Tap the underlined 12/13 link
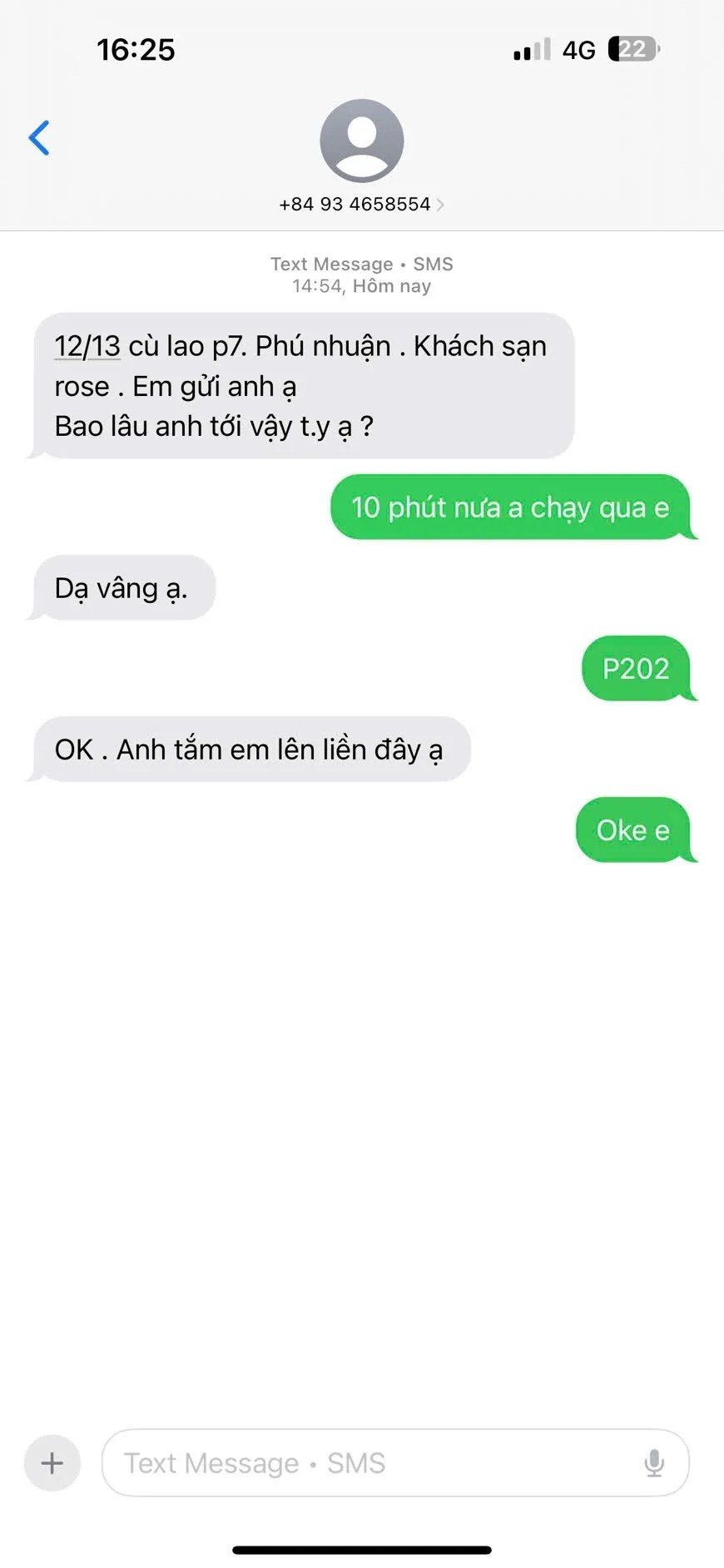Image resolution: width=724 pixels, height=1568 pixels. coord(87,346)
